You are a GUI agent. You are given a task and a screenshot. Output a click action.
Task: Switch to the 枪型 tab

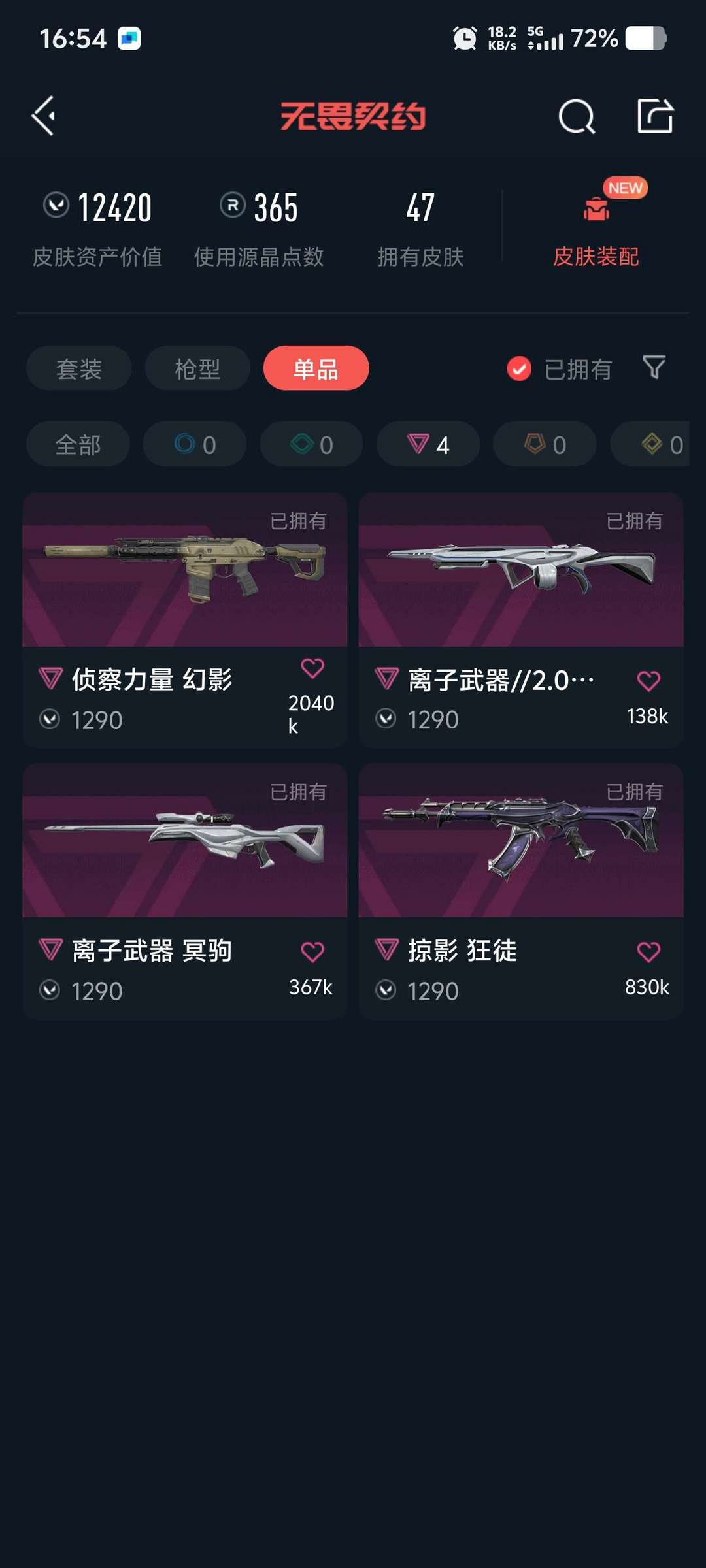197,368
